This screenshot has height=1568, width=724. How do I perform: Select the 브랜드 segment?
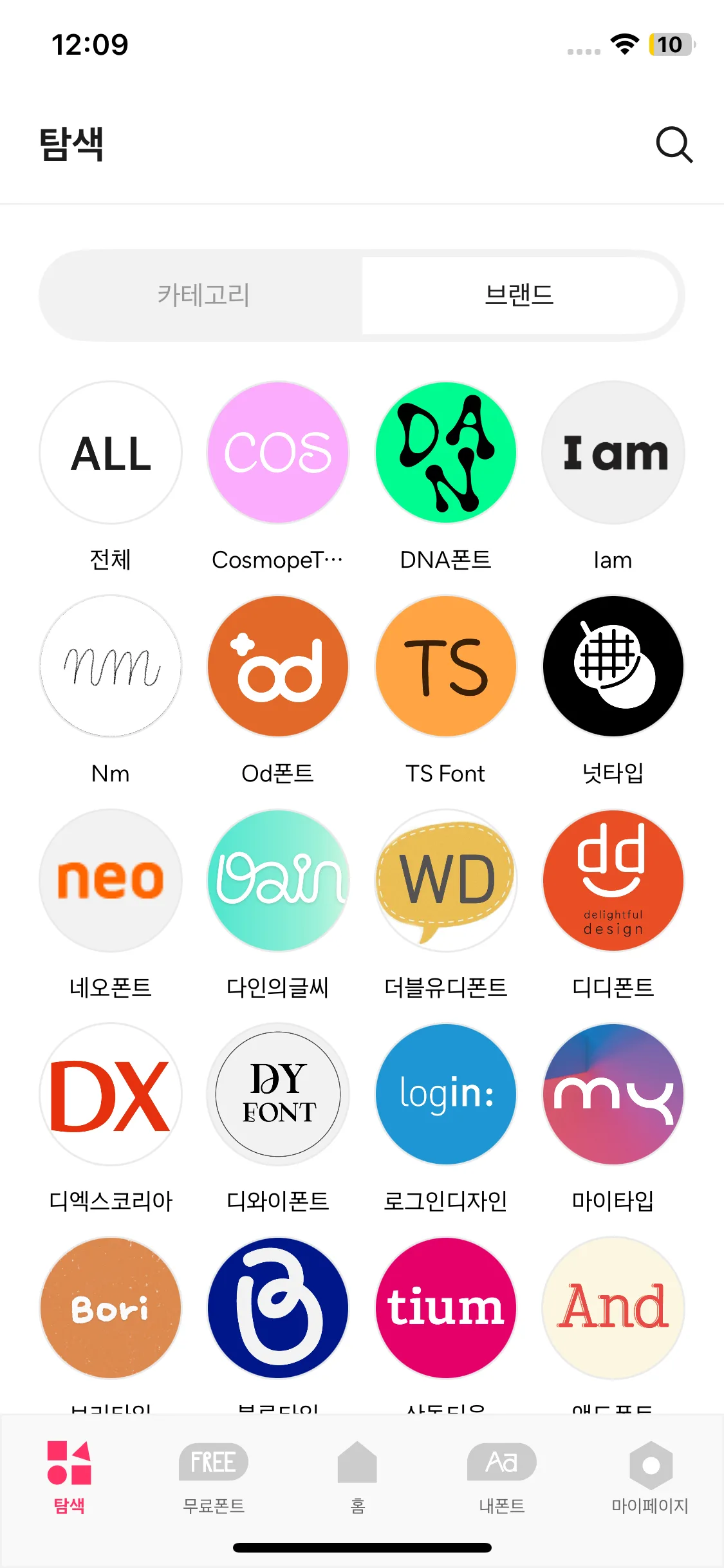tap(519, 295)
